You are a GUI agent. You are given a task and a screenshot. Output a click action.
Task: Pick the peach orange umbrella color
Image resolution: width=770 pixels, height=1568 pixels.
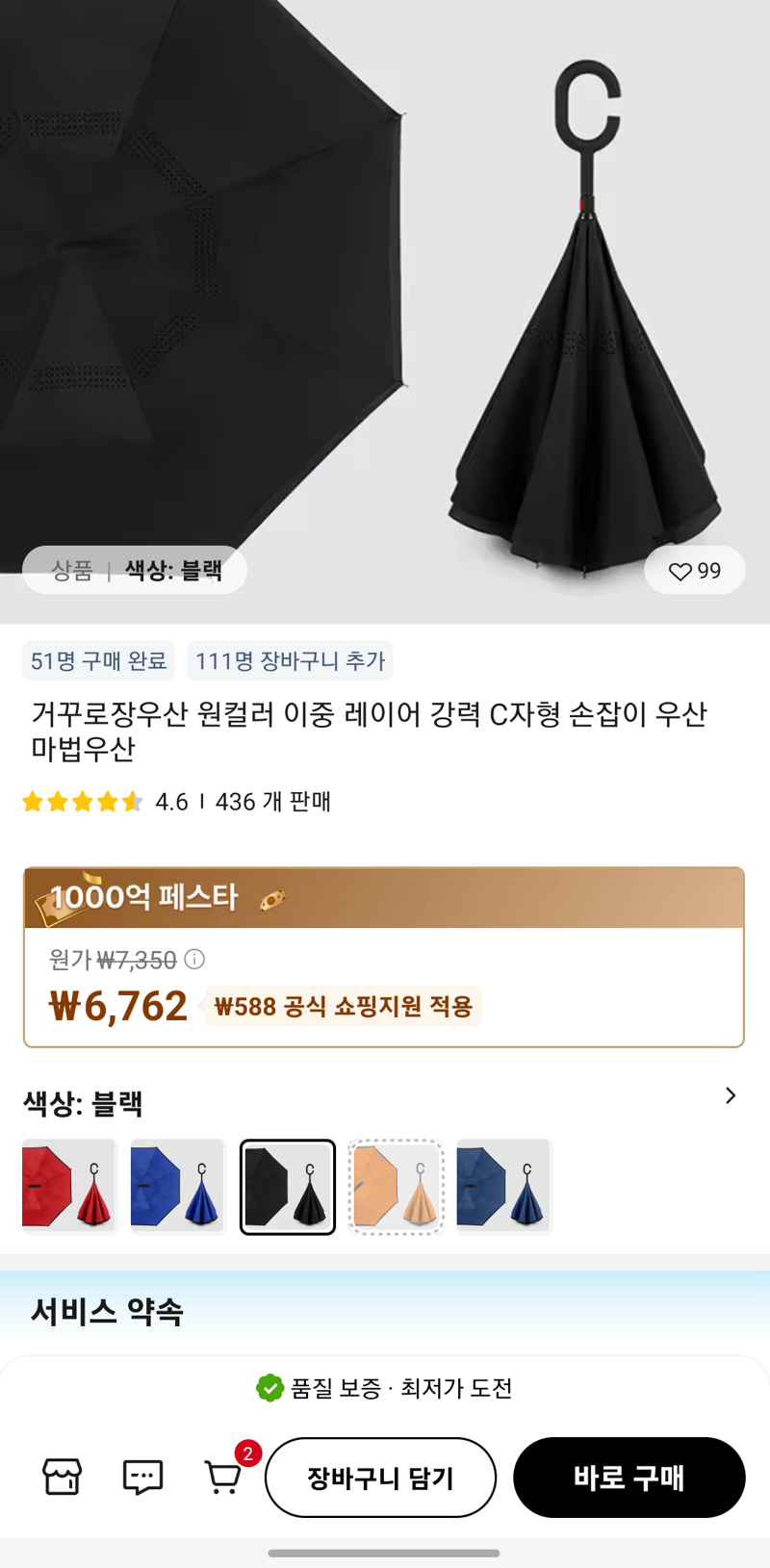(x=396, y=1186)
